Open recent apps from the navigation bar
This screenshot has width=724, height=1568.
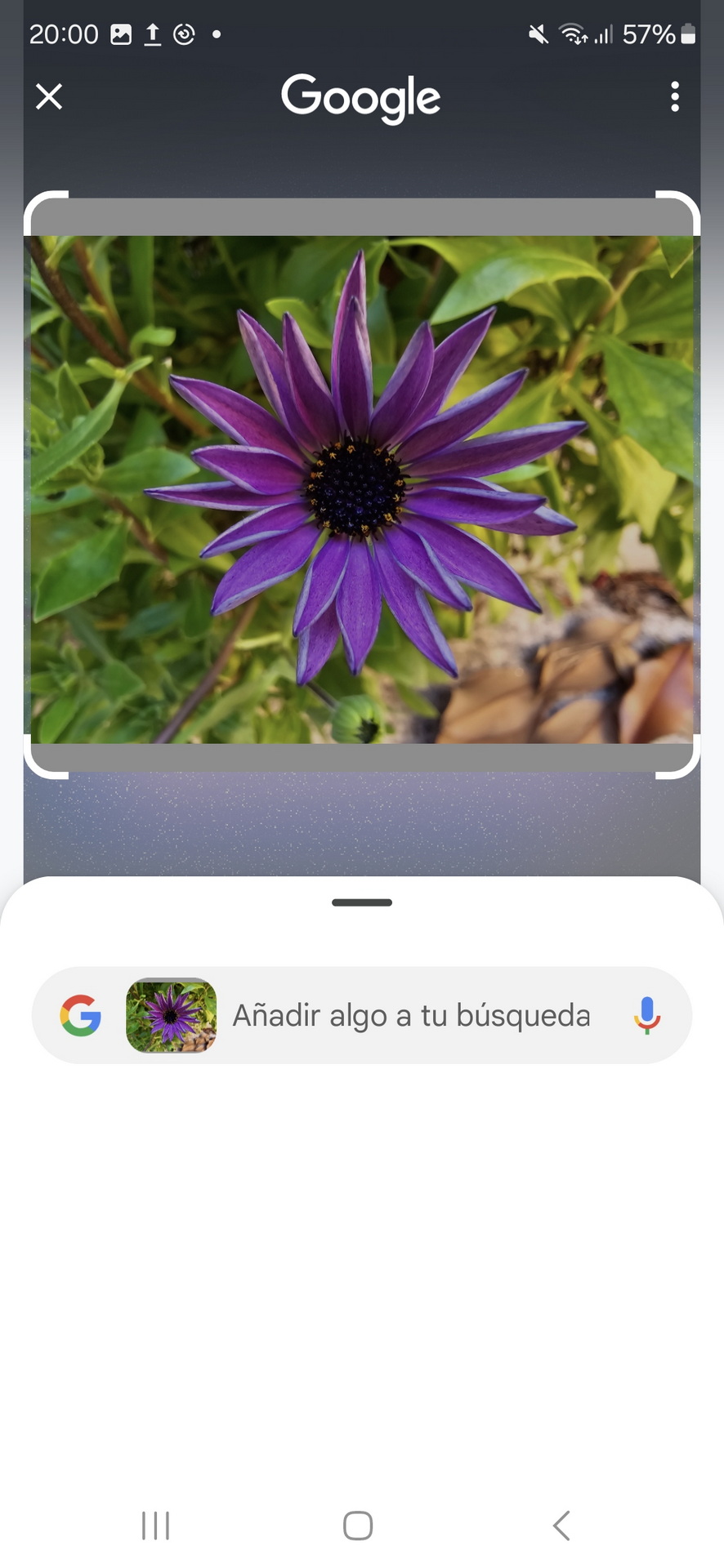155,1525
